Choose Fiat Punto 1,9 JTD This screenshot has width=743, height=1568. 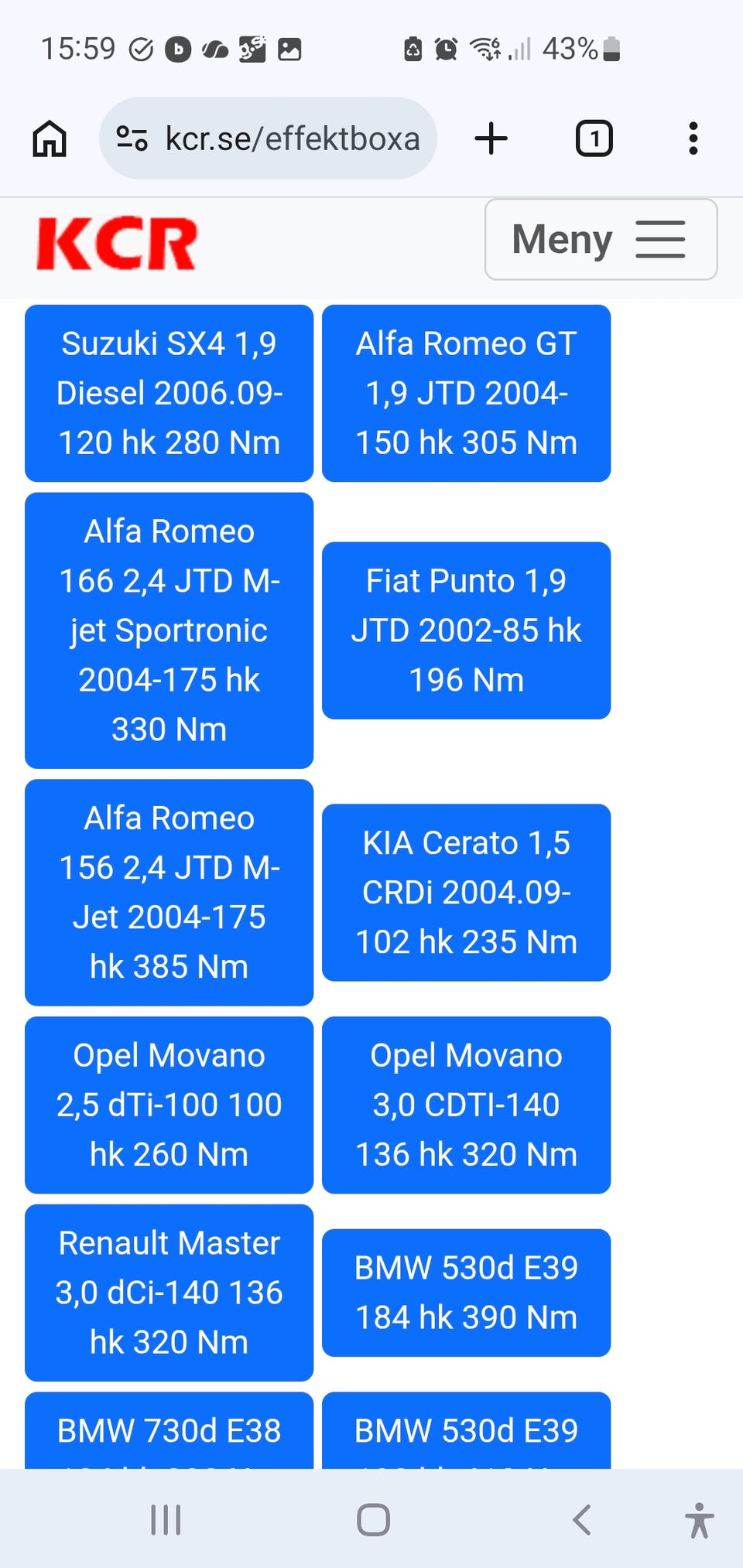pyautogui.click(x=466, y=630)
